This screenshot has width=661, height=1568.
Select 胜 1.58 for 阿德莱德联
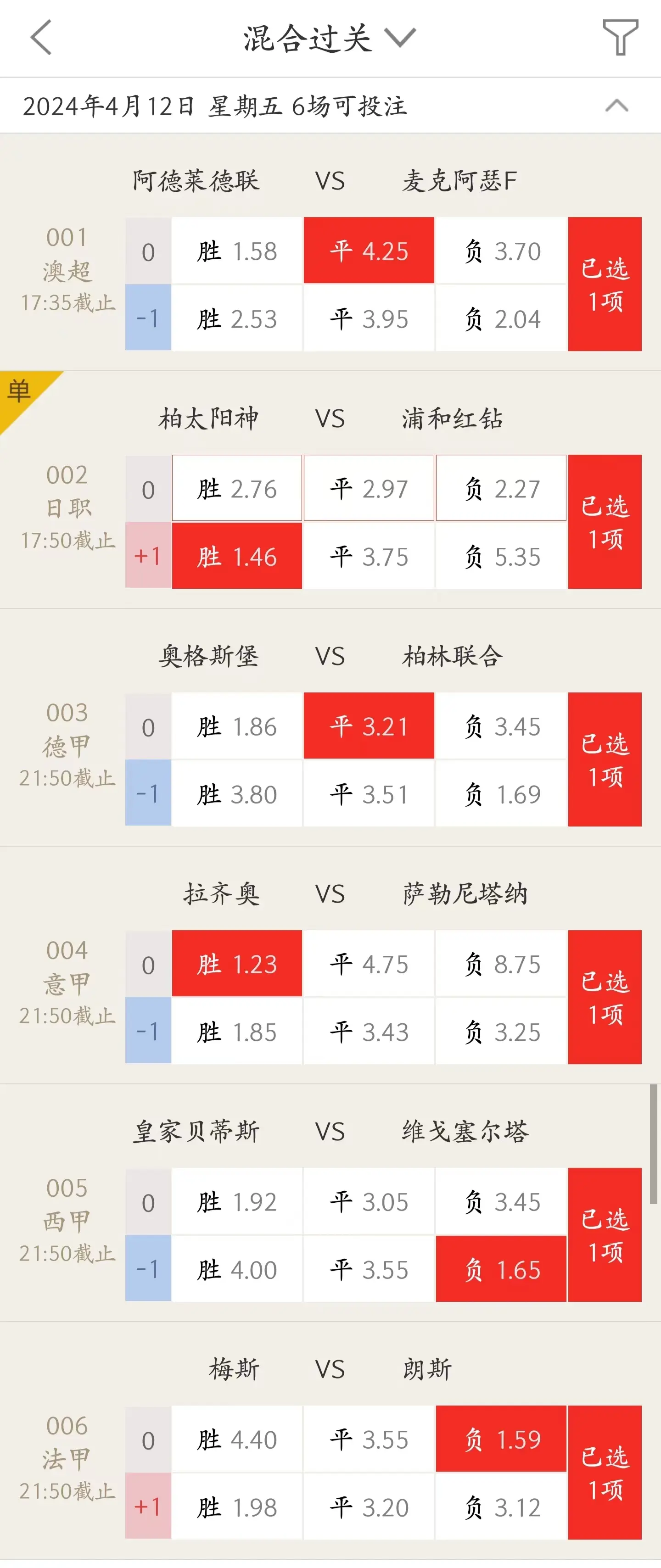(236, 251)
